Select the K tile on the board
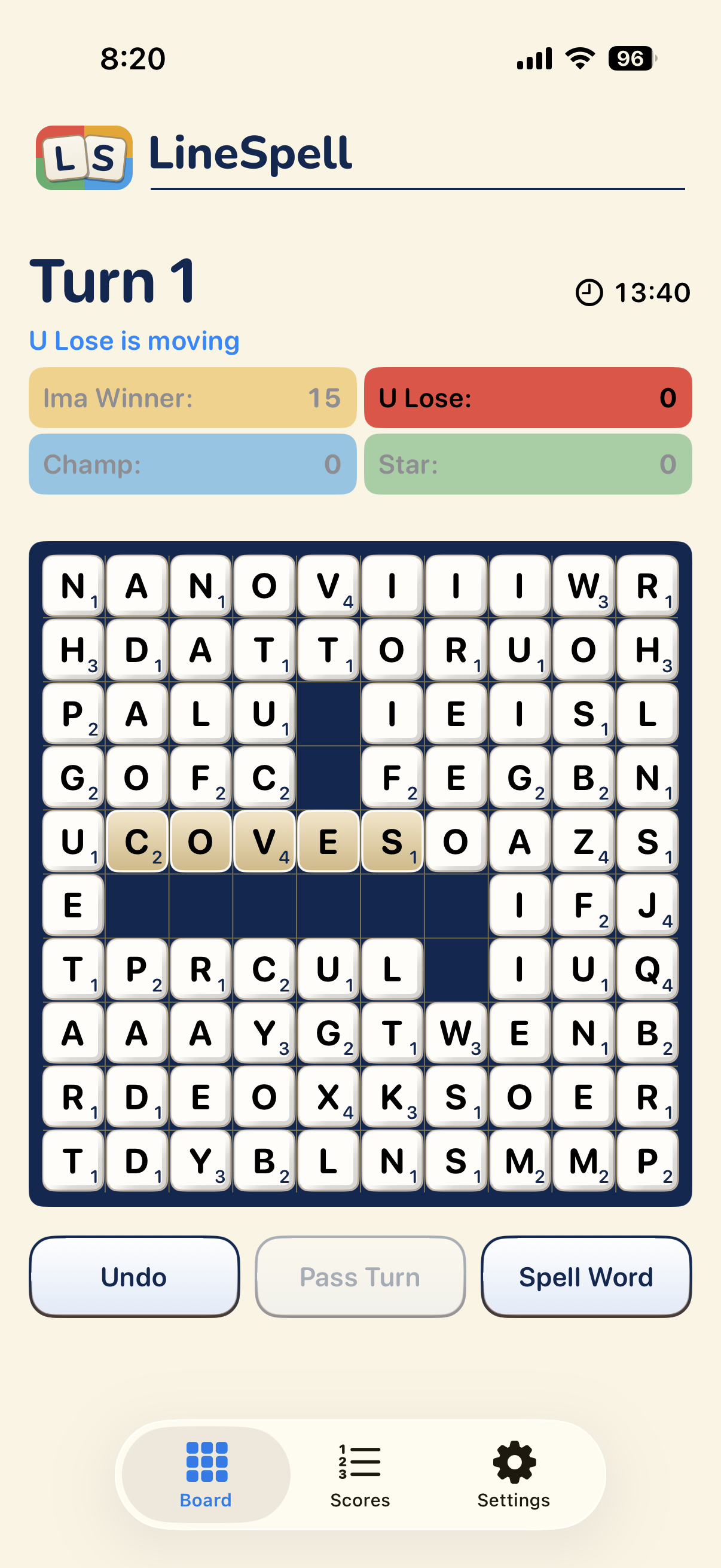The image size is (721, 1568). pos(392,1097)
